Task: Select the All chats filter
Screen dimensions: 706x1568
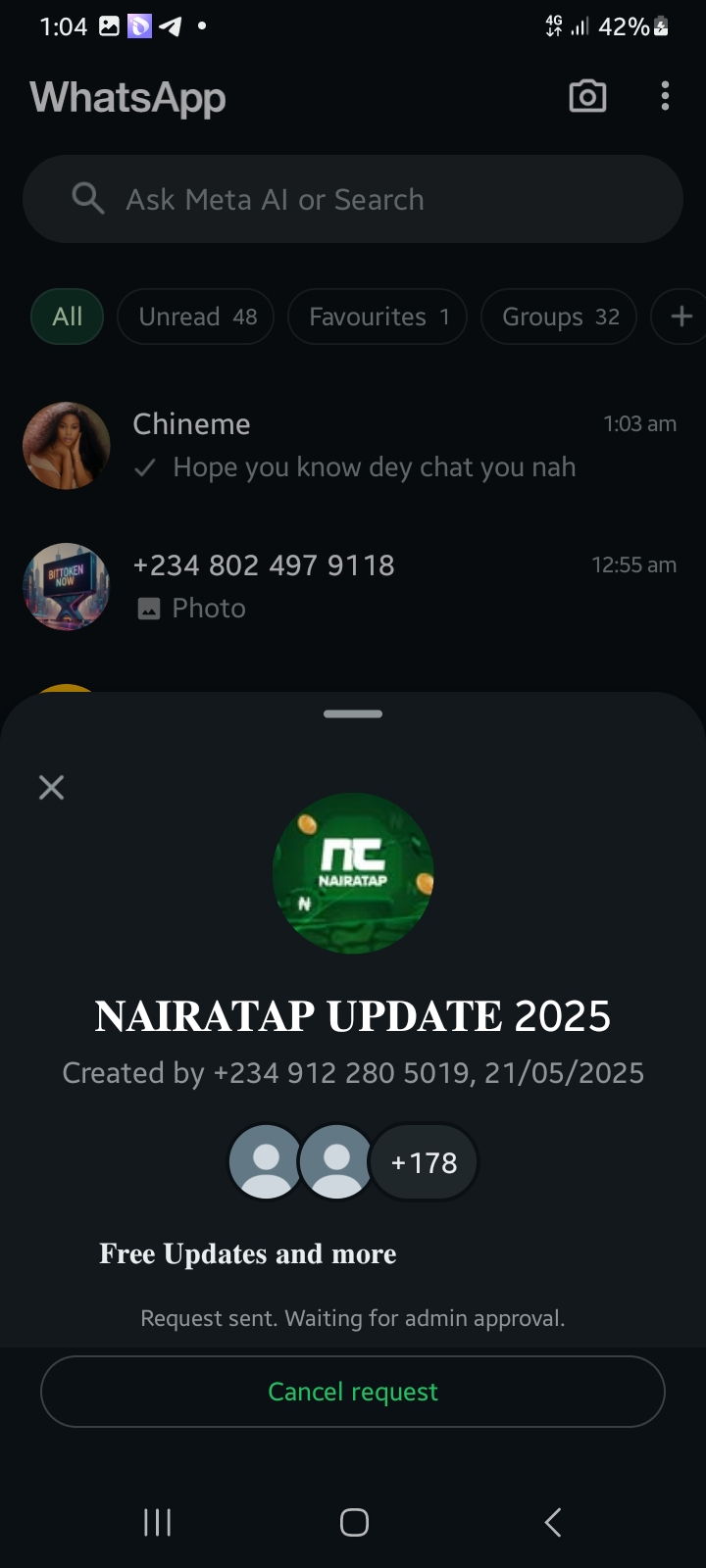Action: 67,317
